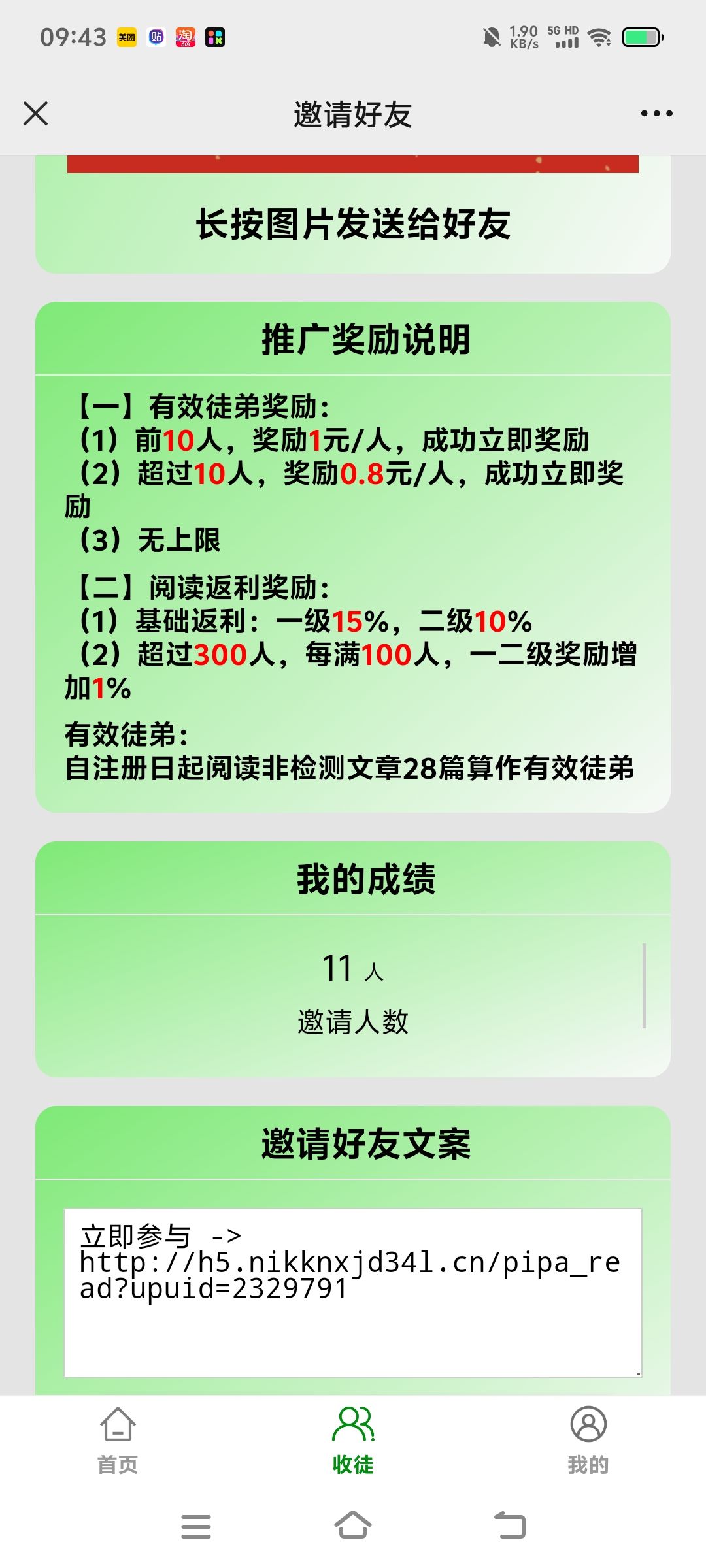Tap the invite text box with link
This screenshot has width=706, height=1568.
(x=353, y=1292)
